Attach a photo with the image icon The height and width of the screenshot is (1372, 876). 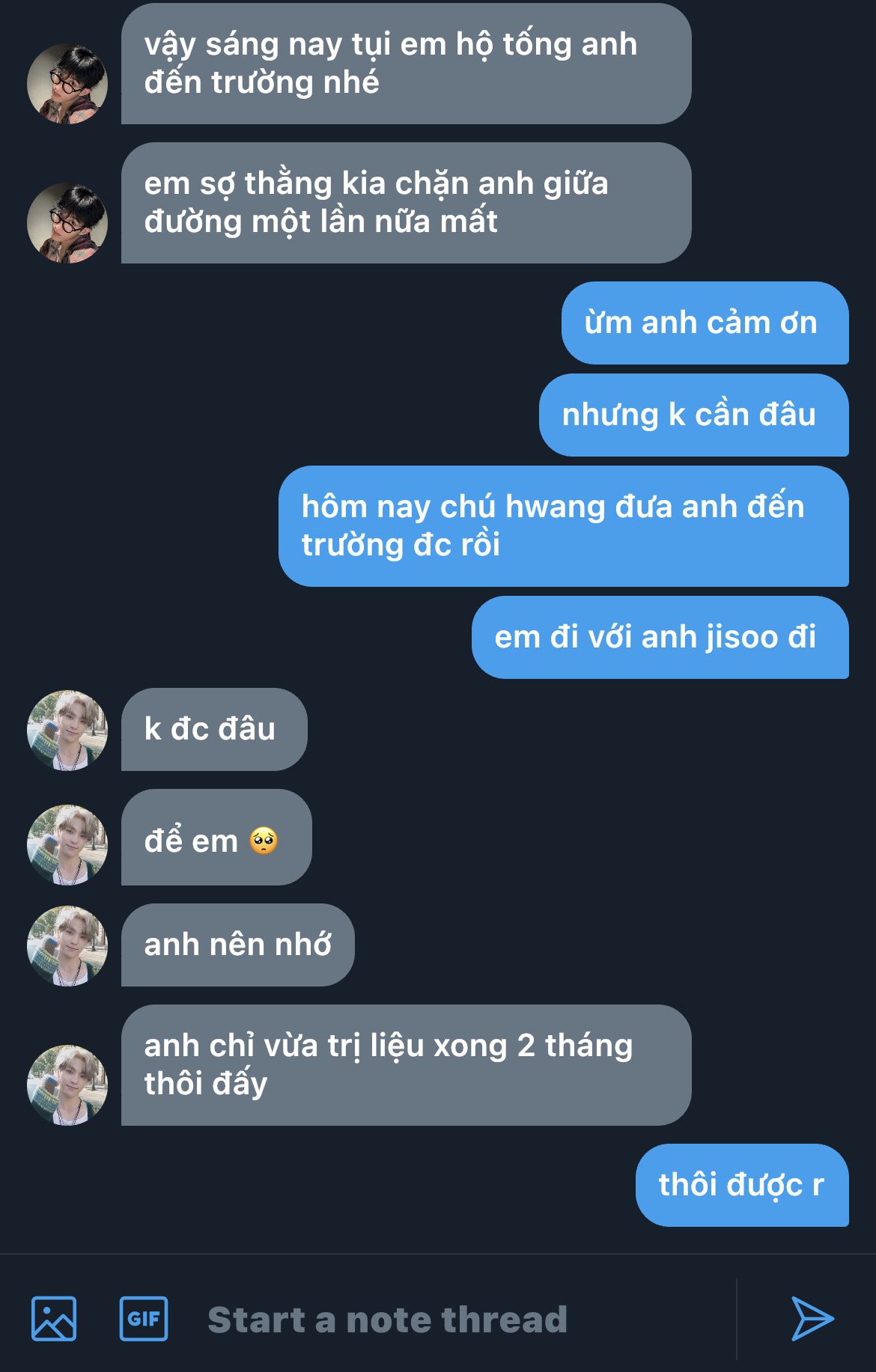tap(54, 1318)
